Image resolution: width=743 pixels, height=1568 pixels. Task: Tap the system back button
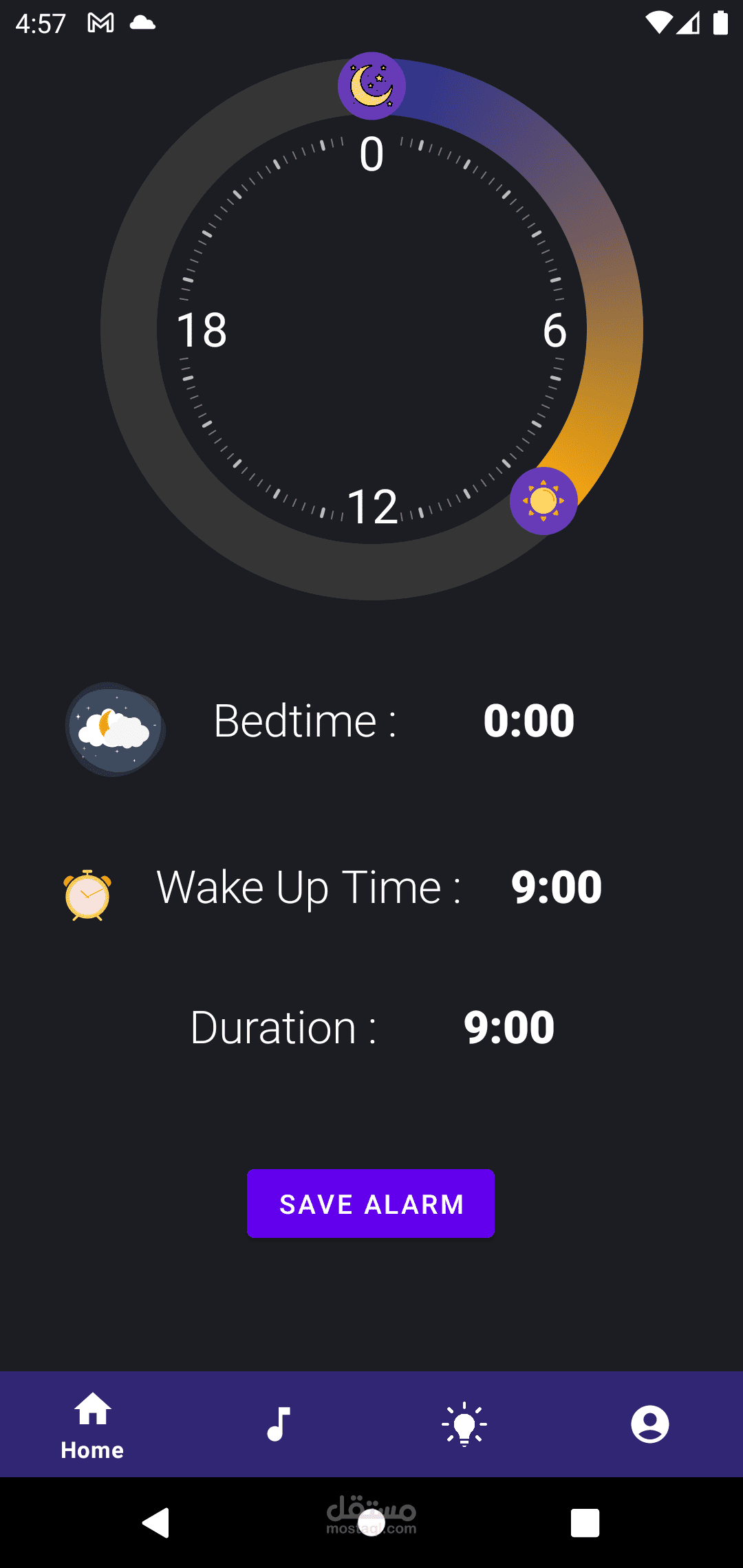(156, 1523)
